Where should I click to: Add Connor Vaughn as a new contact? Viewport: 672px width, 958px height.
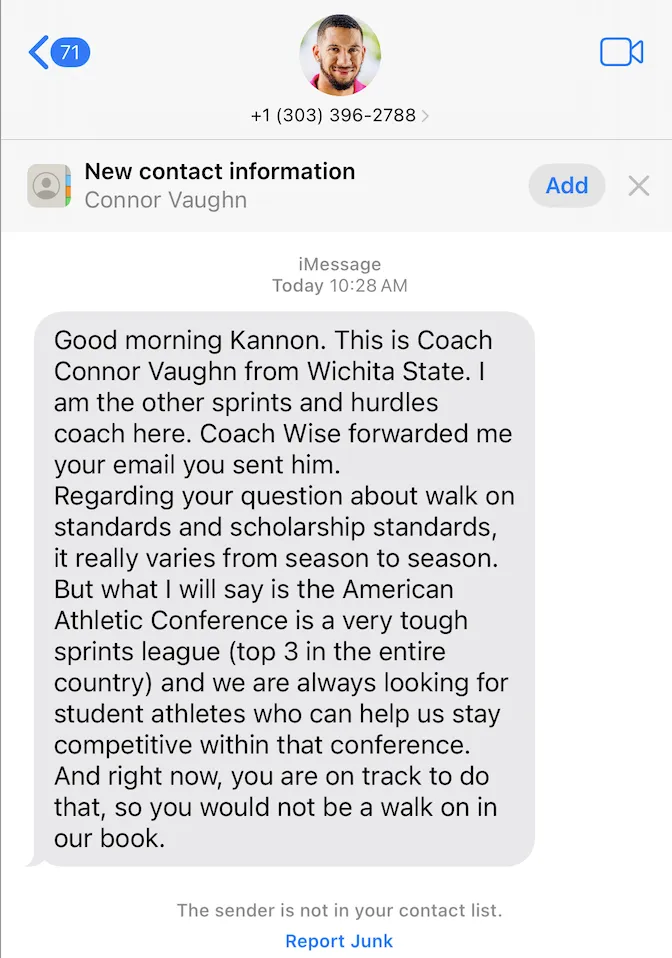(566, 185)
